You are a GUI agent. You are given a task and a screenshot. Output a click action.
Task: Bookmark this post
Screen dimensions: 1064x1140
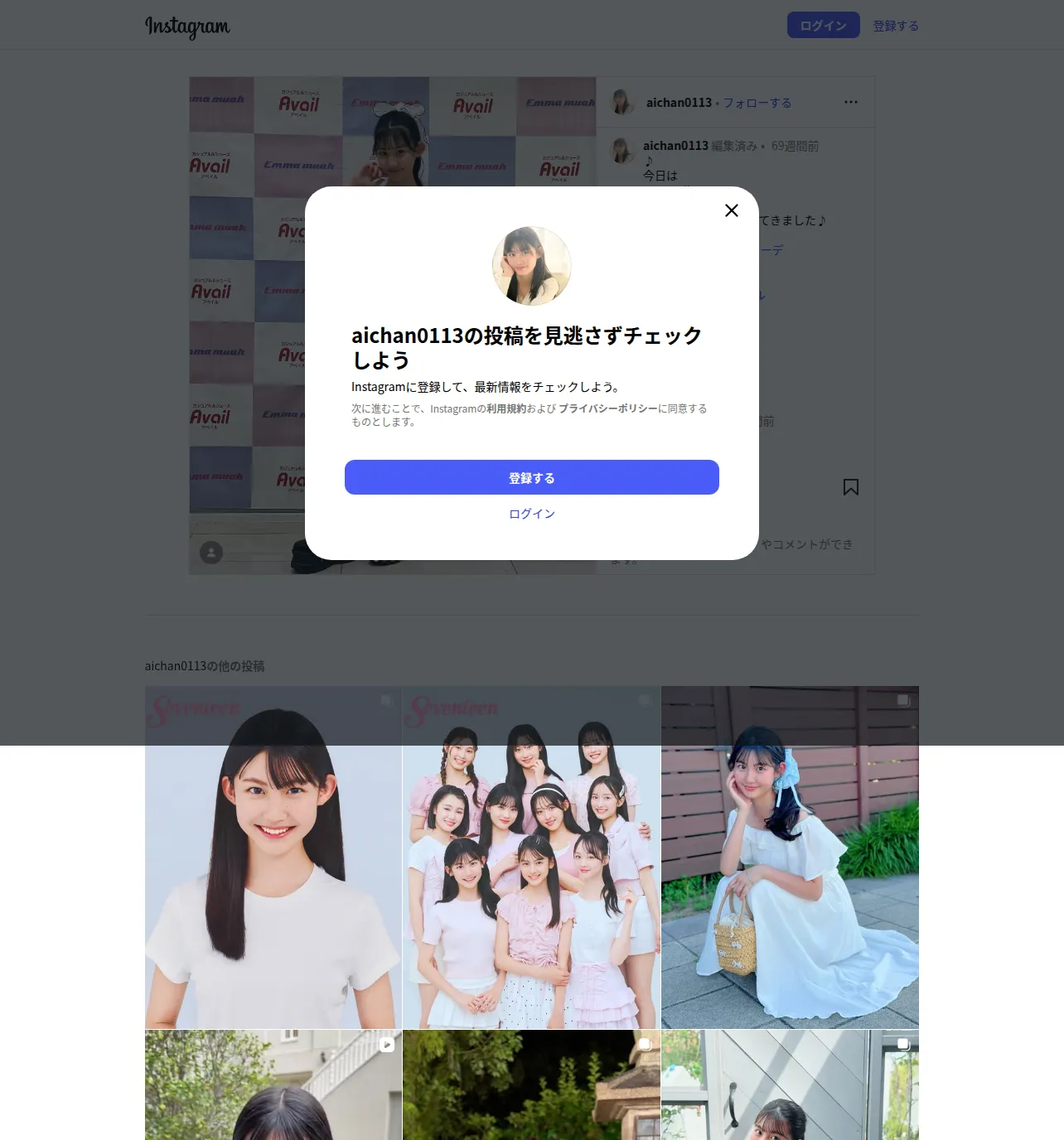(x=851, y=487)
